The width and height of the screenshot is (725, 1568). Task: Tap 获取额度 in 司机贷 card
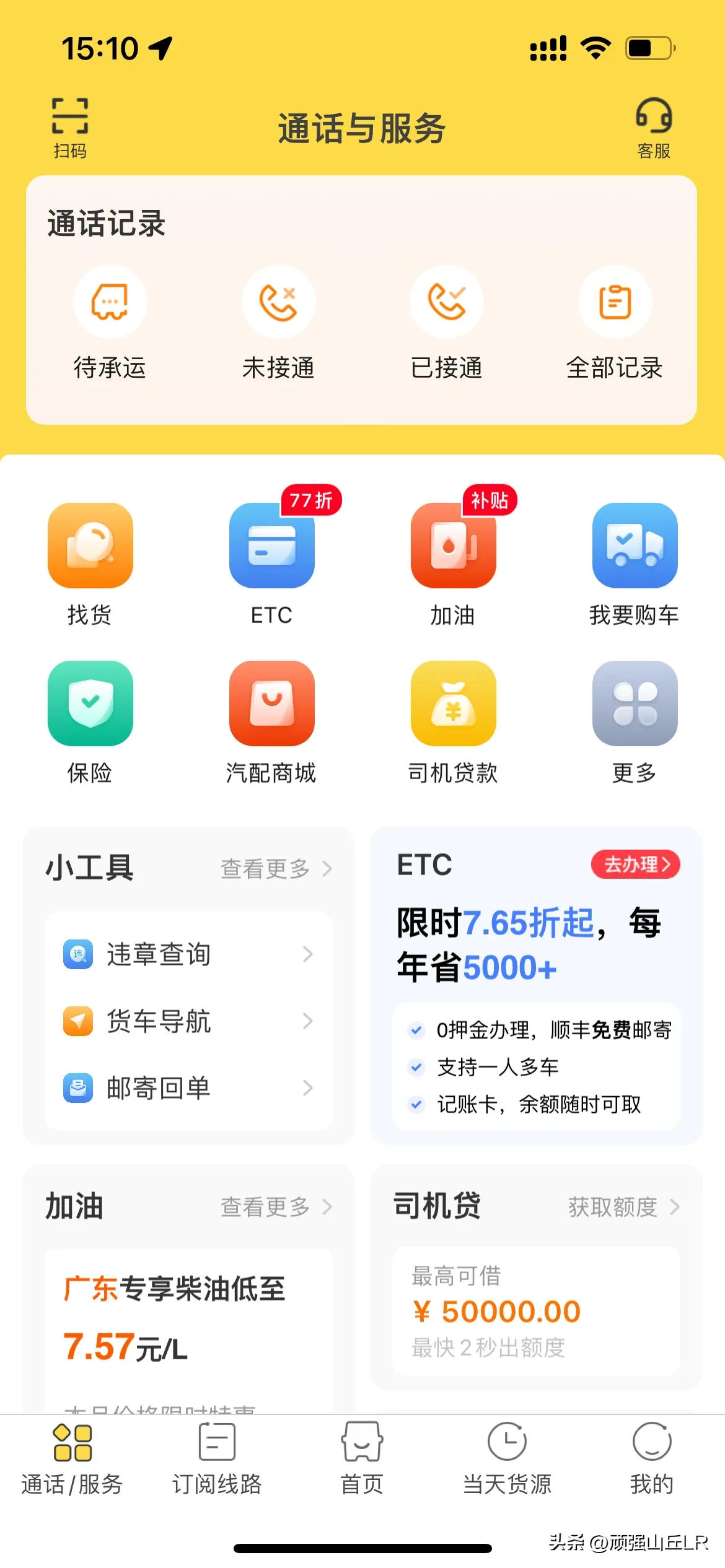point(623,1207)
